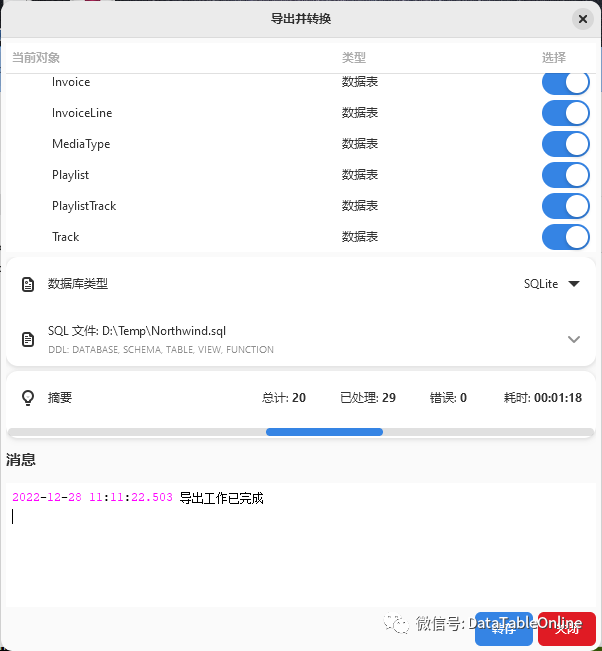Disable the MediaType table switch
602x651 pixels.
pyautogui.click(x=566, y=144)
